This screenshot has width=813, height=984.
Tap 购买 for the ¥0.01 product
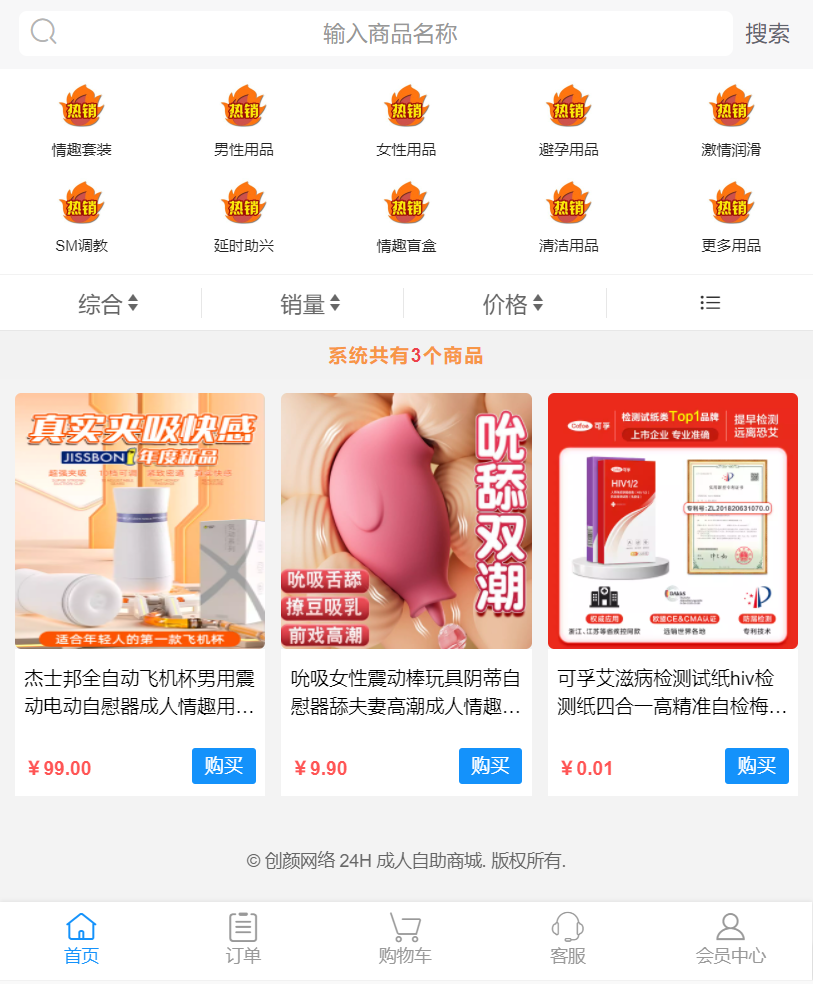tap(756, 766)
